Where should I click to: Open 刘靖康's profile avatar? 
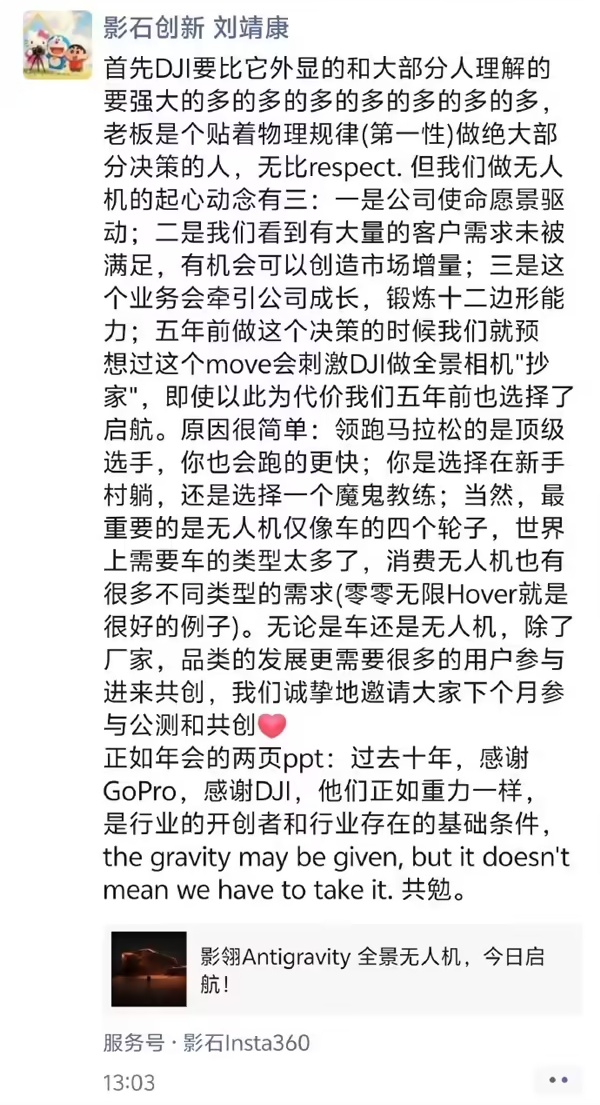57,45
